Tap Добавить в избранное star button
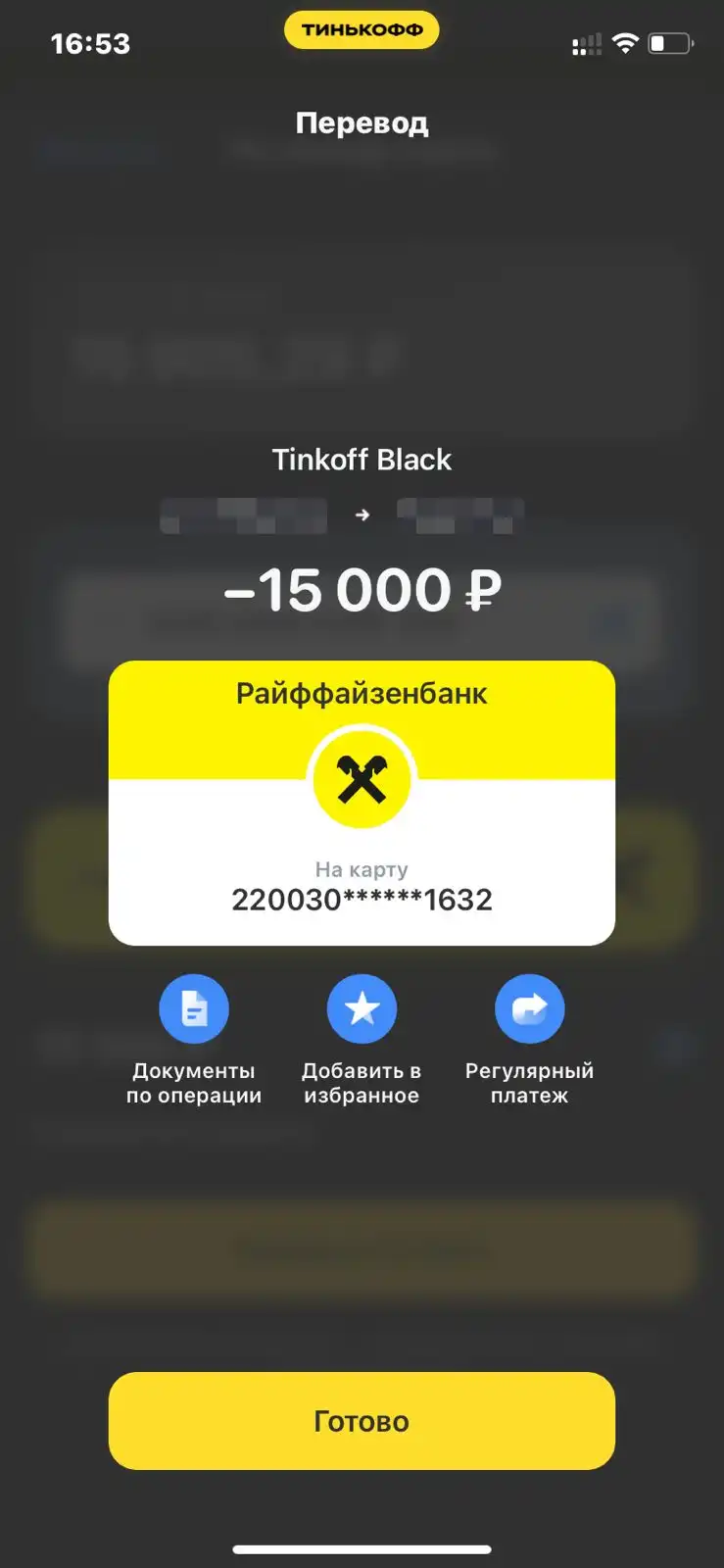This screenshot has width=724, height=1568. click(362, 1009)
